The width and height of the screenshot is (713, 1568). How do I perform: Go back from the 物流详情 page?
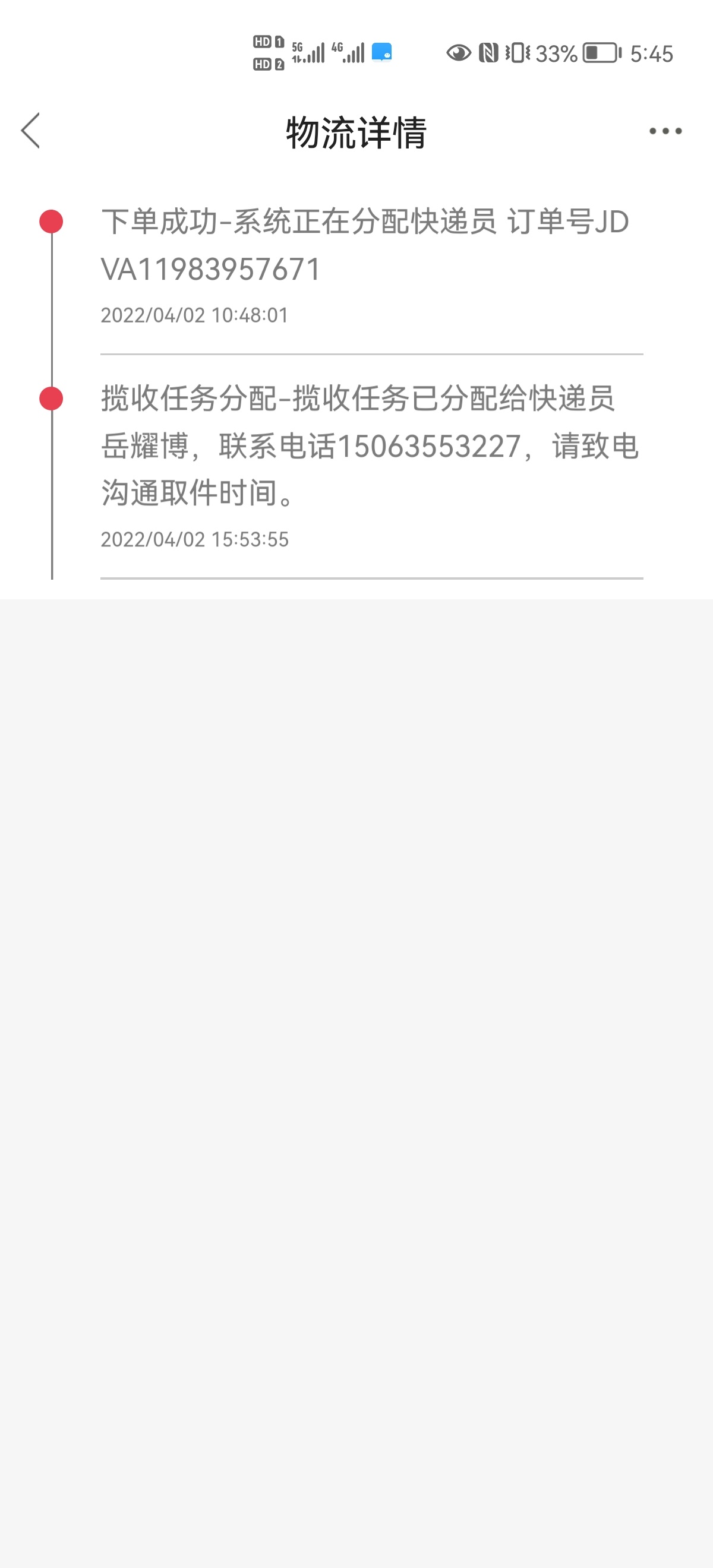click(30, 130)
